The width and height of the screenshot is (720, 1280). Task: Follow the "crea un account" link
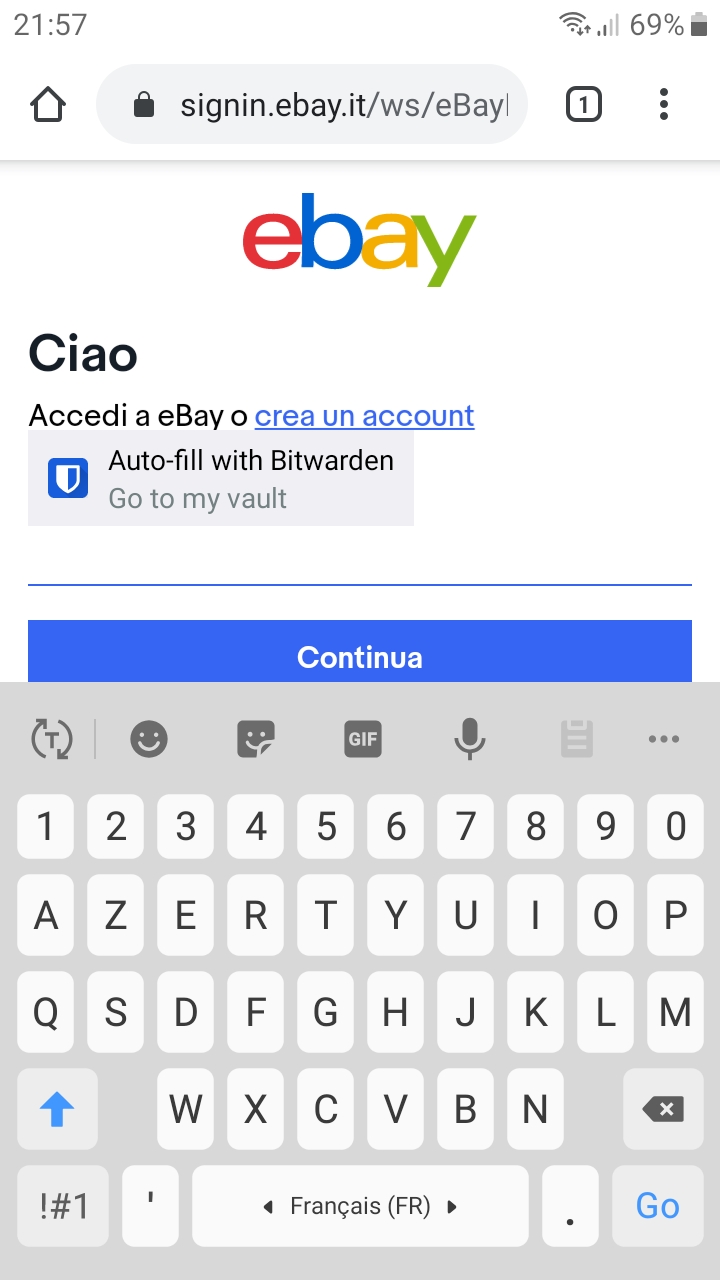364,415
